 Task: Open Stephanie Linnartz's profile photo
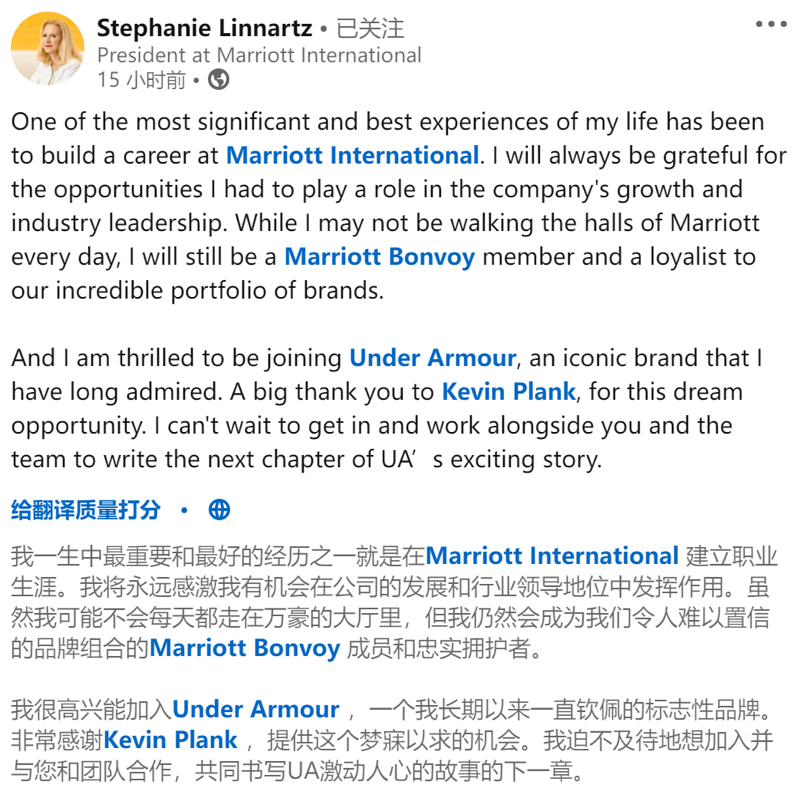[47, 50]
